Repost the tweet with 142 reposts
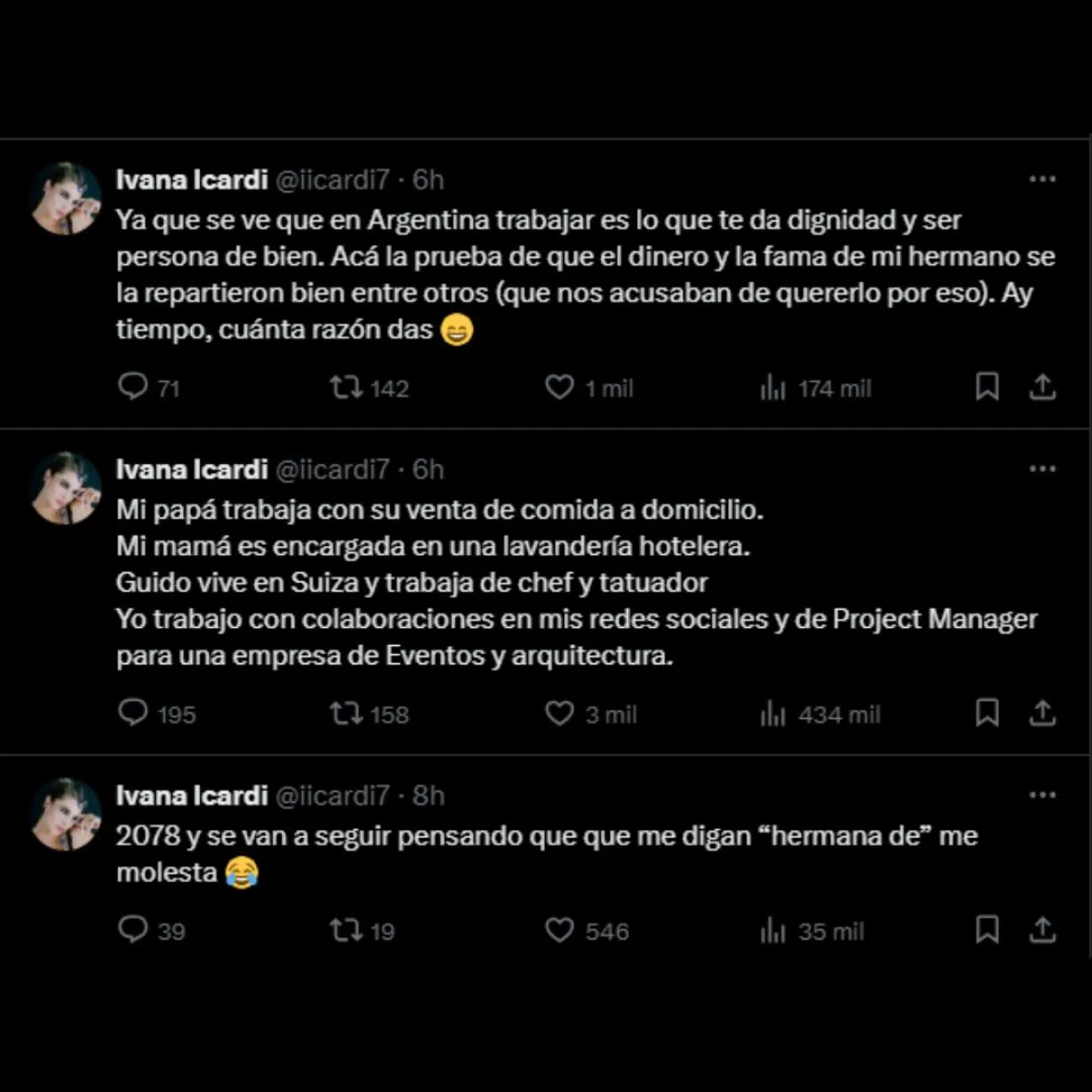This screenshot has width=1092, height=1092. (346, 388)
